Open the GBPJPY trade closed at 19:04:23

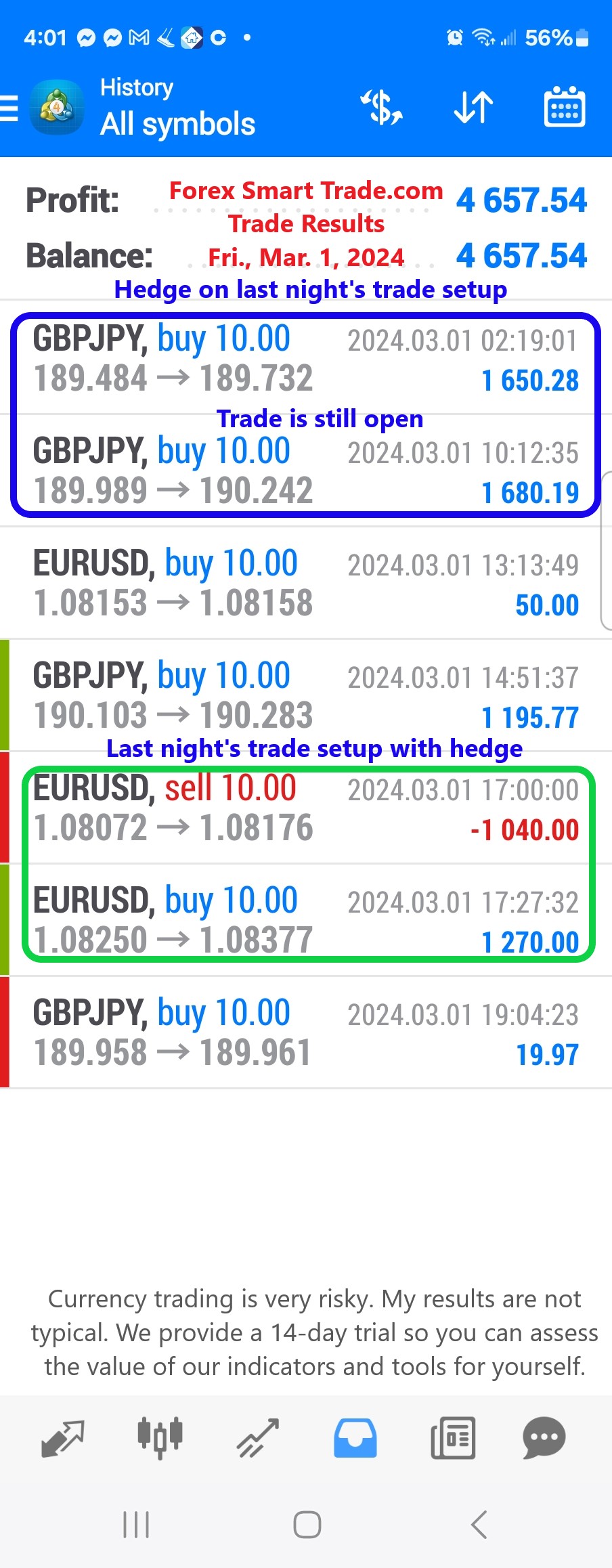305,1033
